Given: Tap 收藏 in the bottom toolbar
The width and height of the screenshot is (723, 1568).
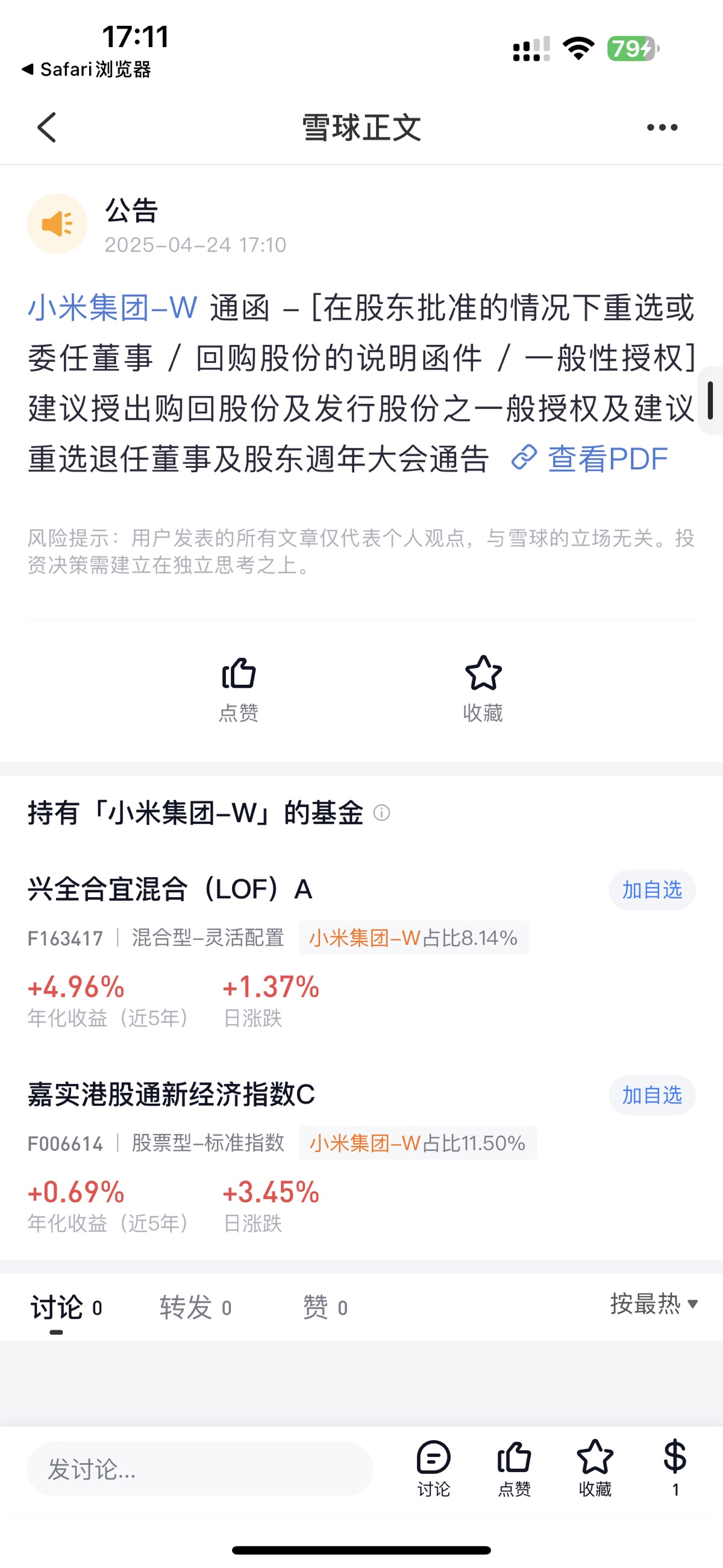Looking at the screenshot, I should (595, 1468).
